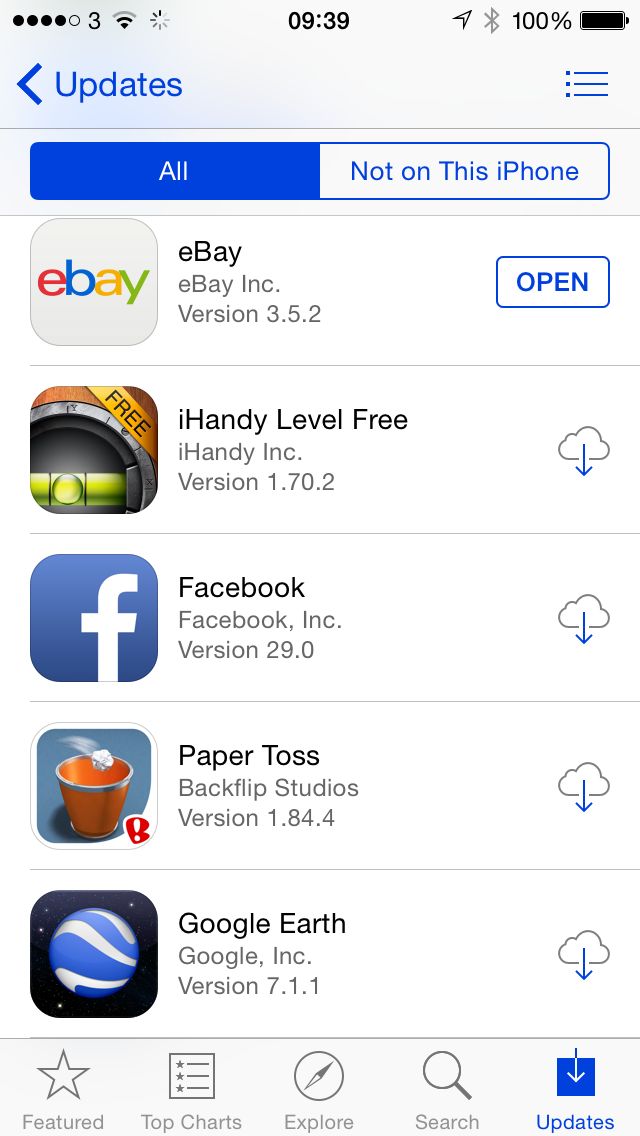Image resolution: width=640 pixels, height=1136 pixels.
Task: Select the All segment
Action: pyautogui.click(x=174, y=171)
